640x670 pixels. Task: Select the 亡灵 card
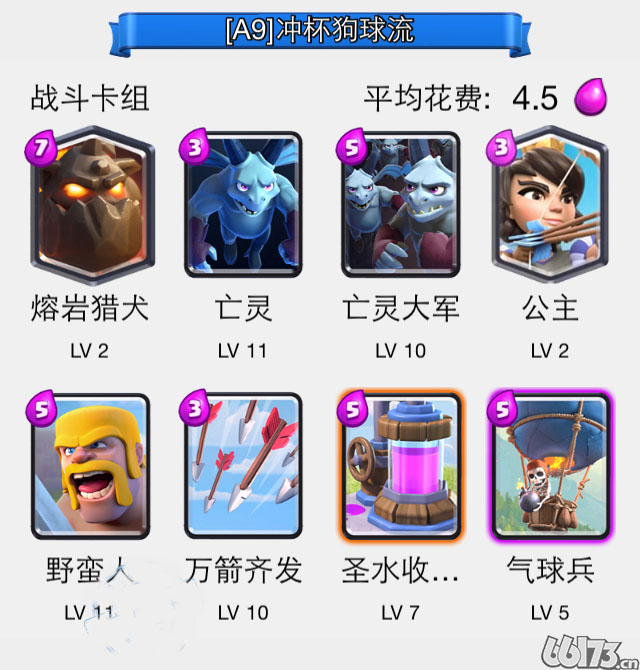(x=243, y=205)
